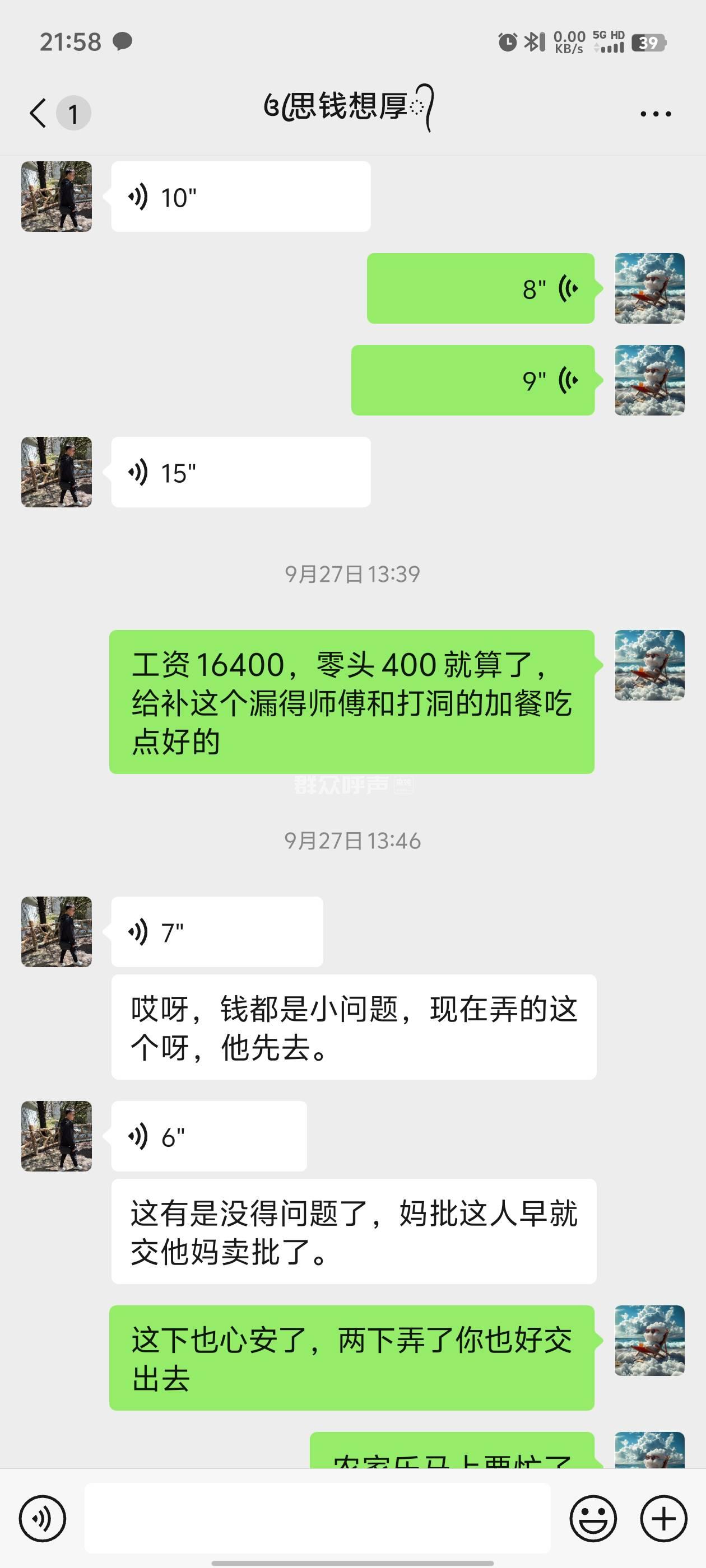Play the 15-second voice message

(x=240, y=472)
